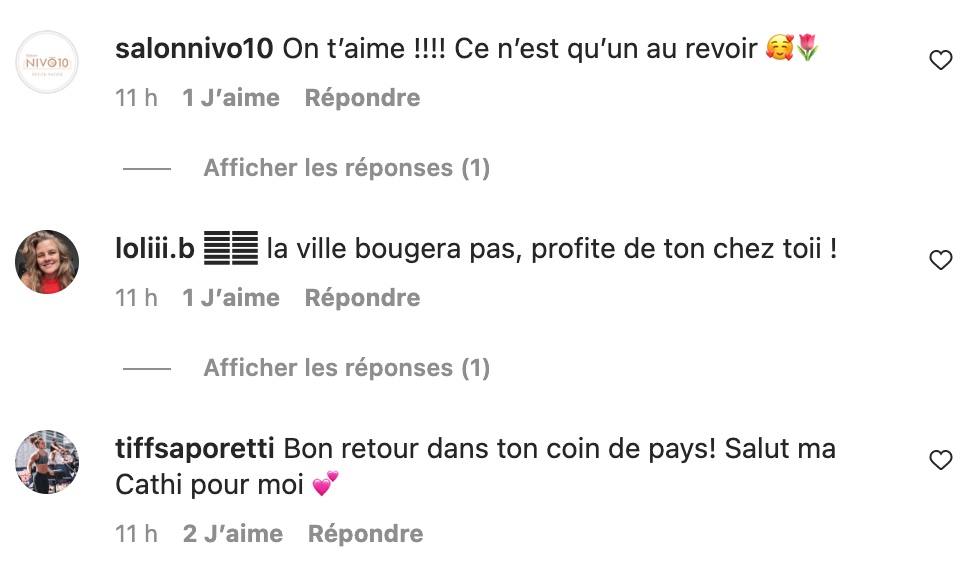
Task: Reply to loliii.b's comment
Action: point(362,298)
